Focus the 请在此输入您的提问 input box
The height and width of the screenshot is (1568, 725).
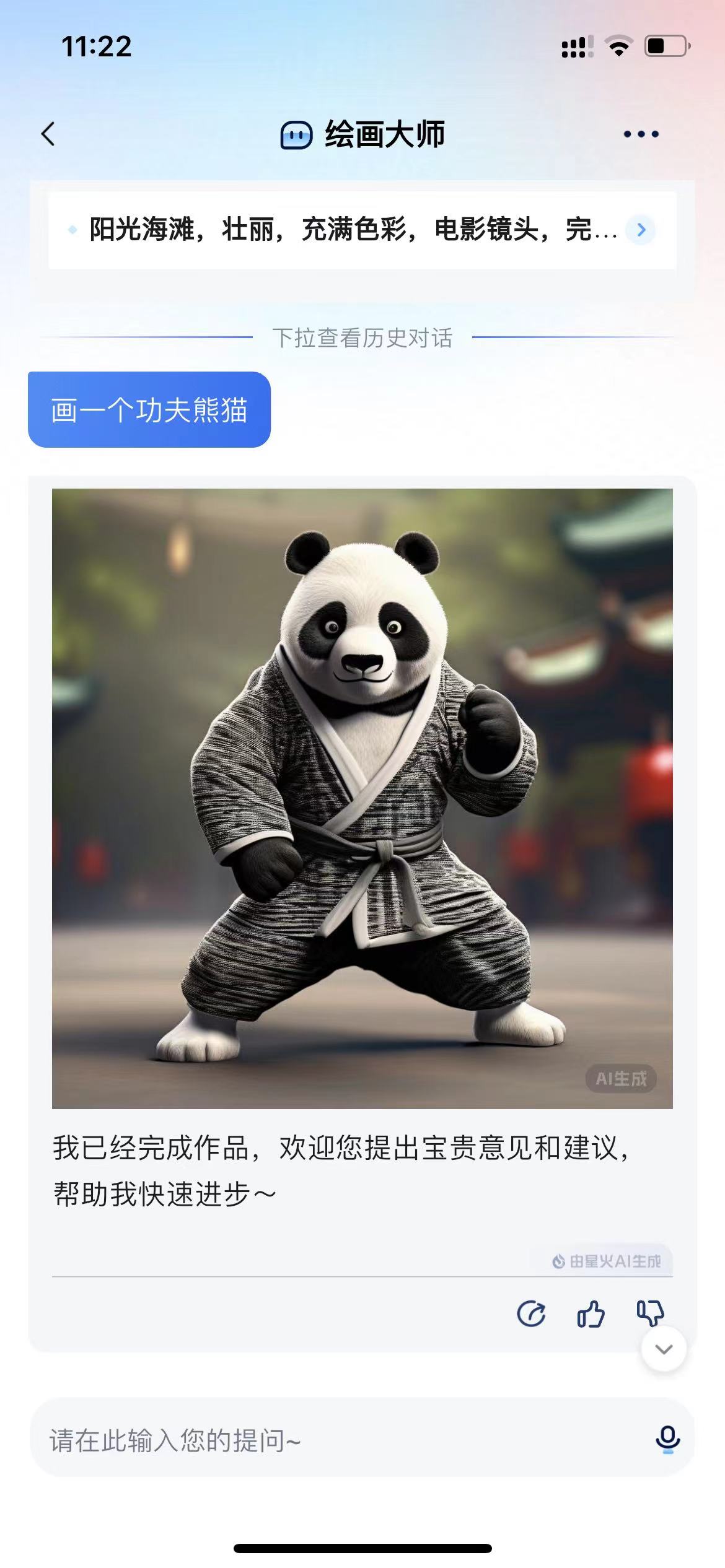pyautogui.click(x=335, y=1440)
